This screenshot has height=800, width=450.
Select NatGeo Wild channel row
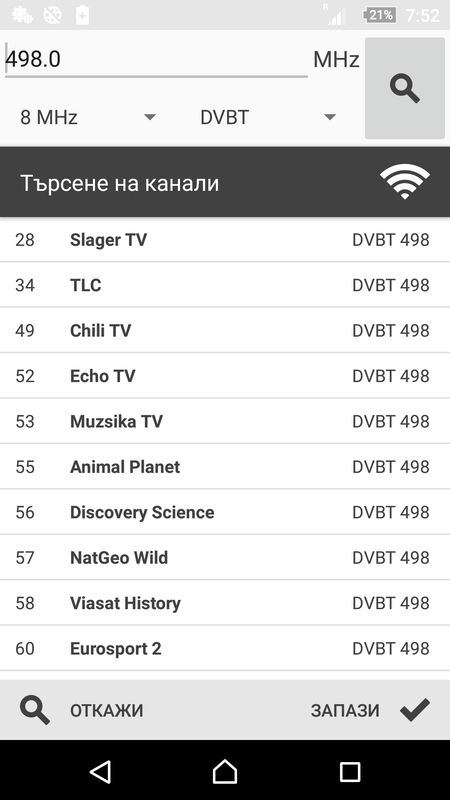pos(225,558)
